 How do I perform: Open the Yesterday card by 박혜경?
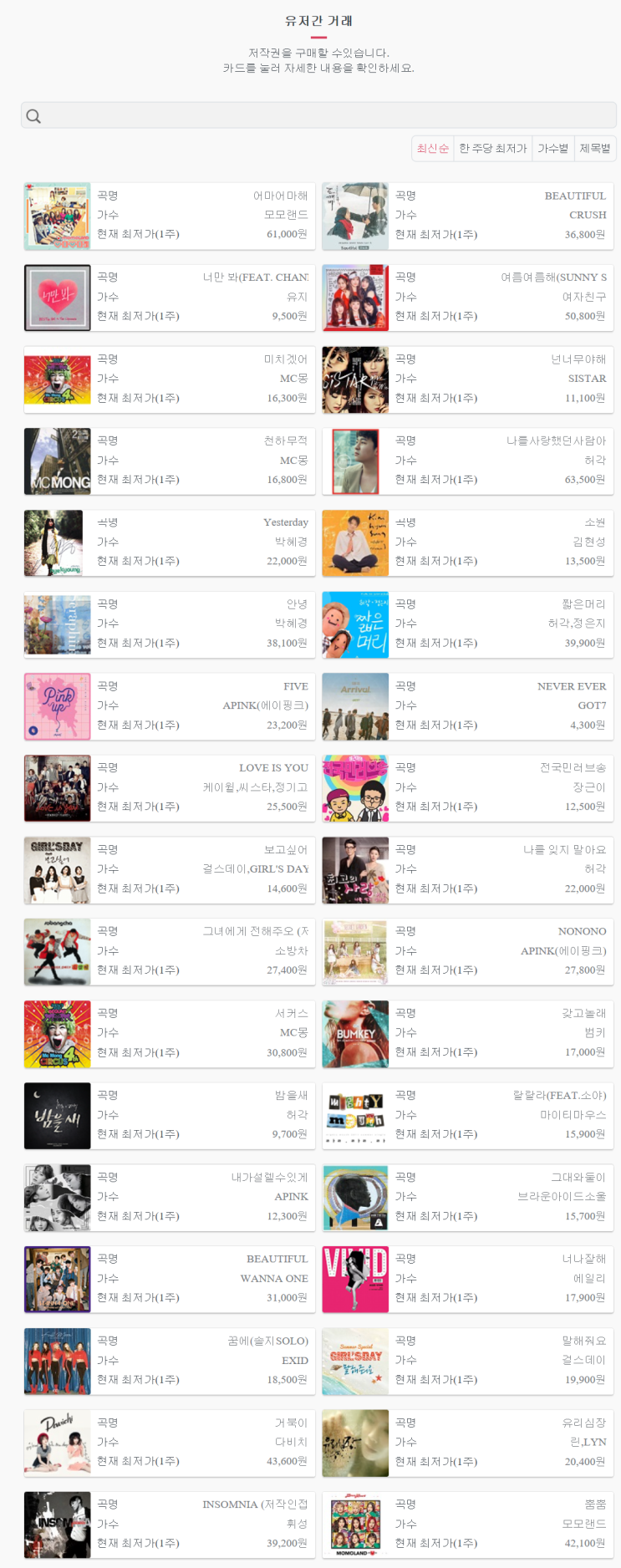point(170,542)
